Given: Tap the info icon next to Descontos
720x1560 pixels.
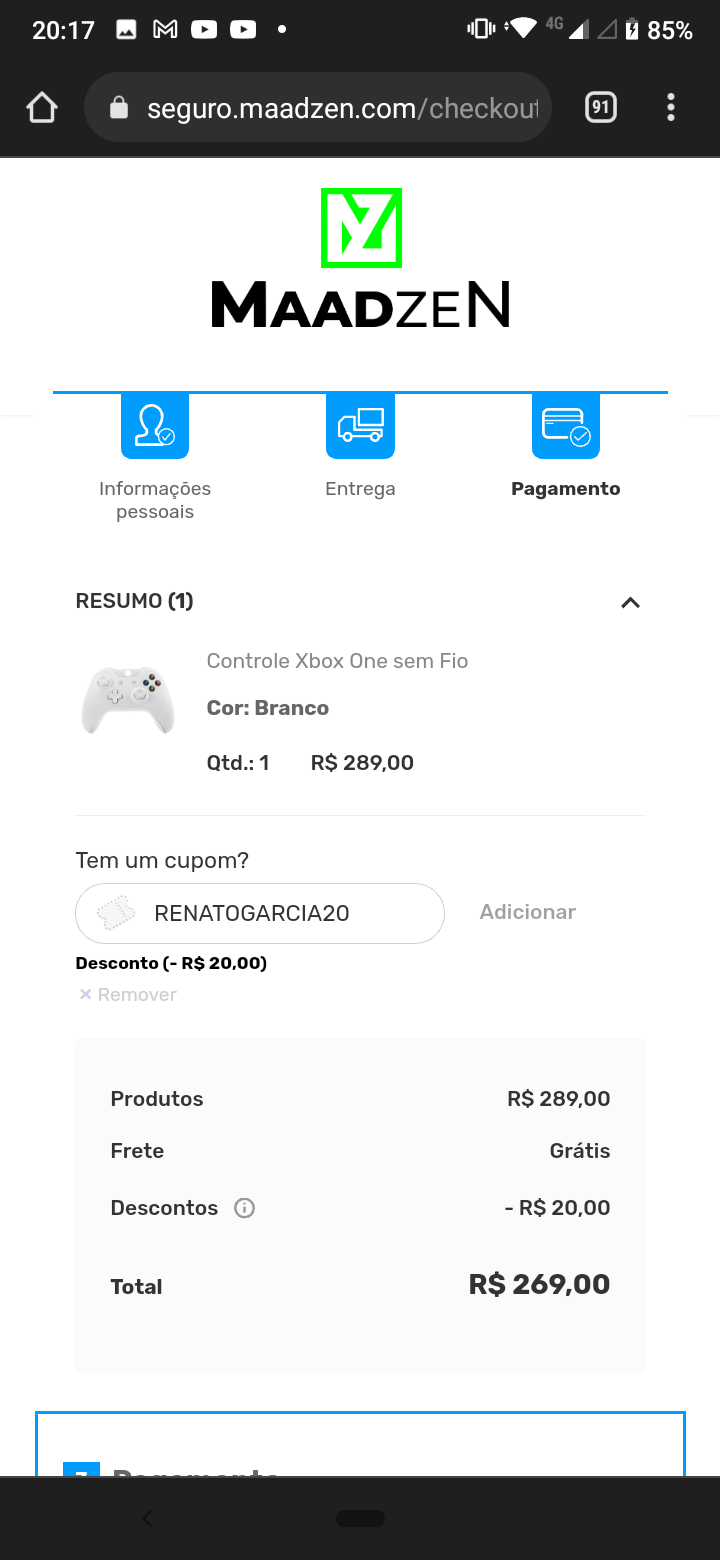Looking at the screenshot, I should click(244, 1208).
